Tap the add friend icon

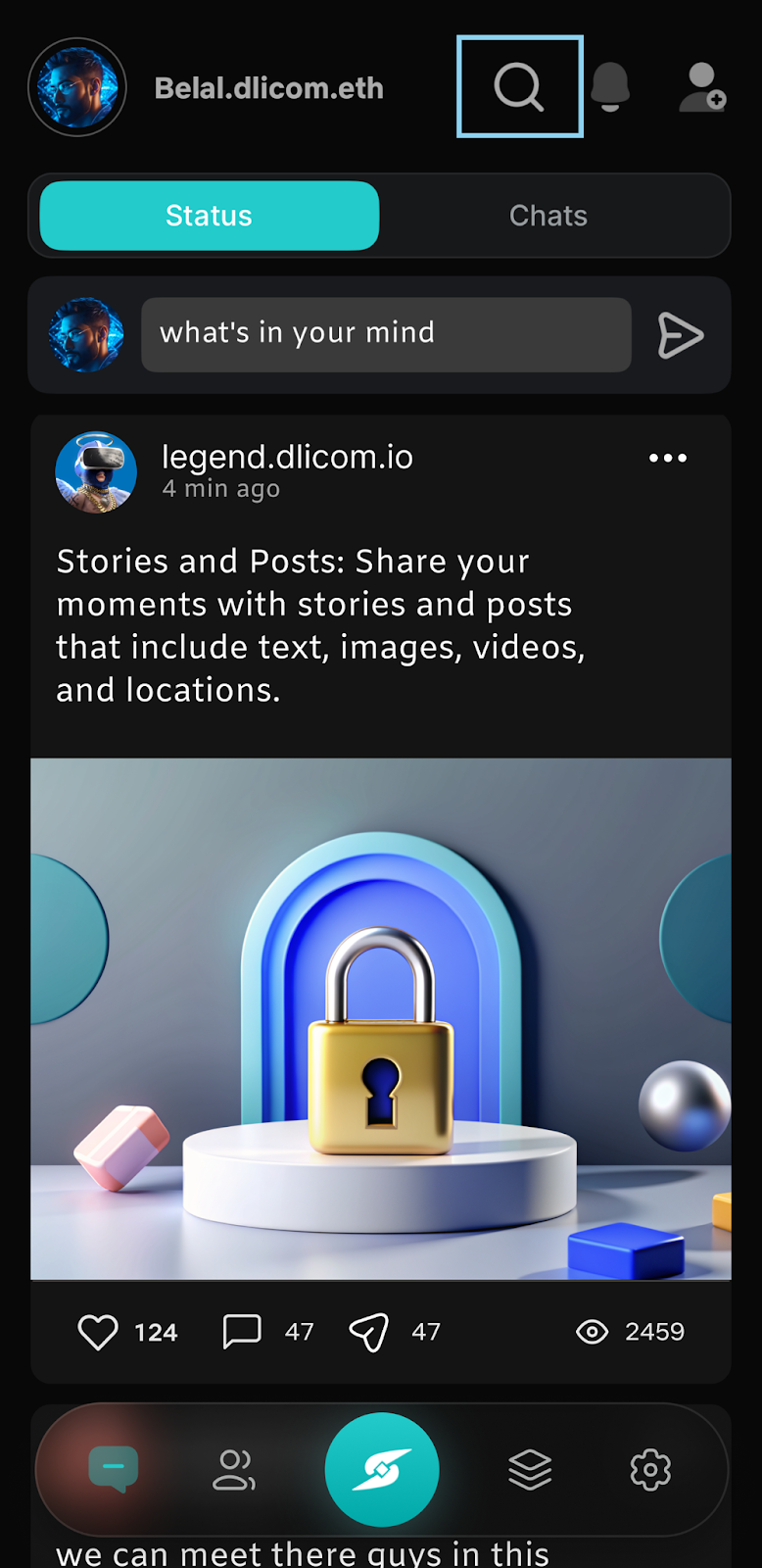click(702, 87)
